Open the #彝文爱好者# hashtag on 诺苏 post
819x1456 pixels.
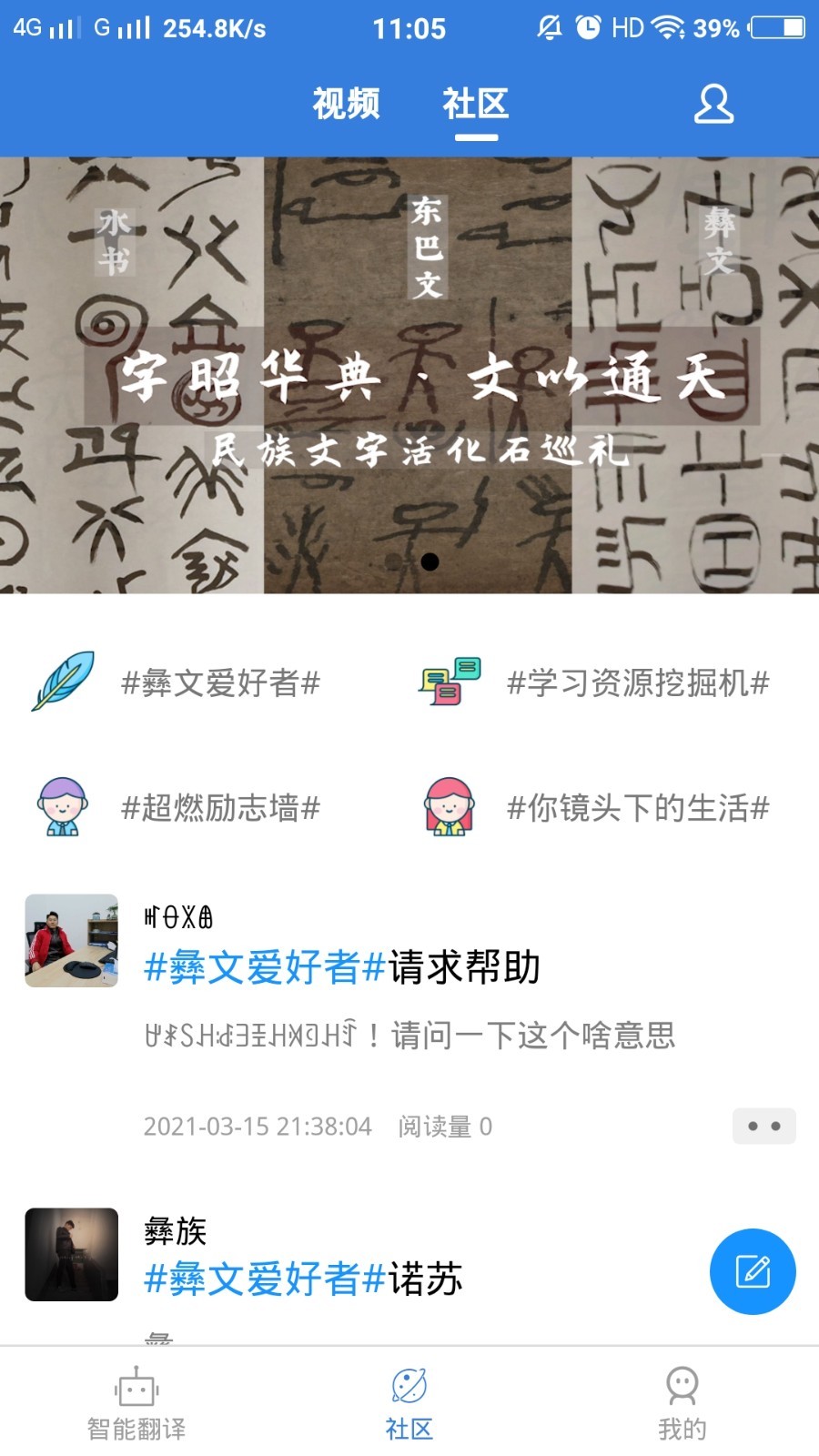pos(262,1279)
